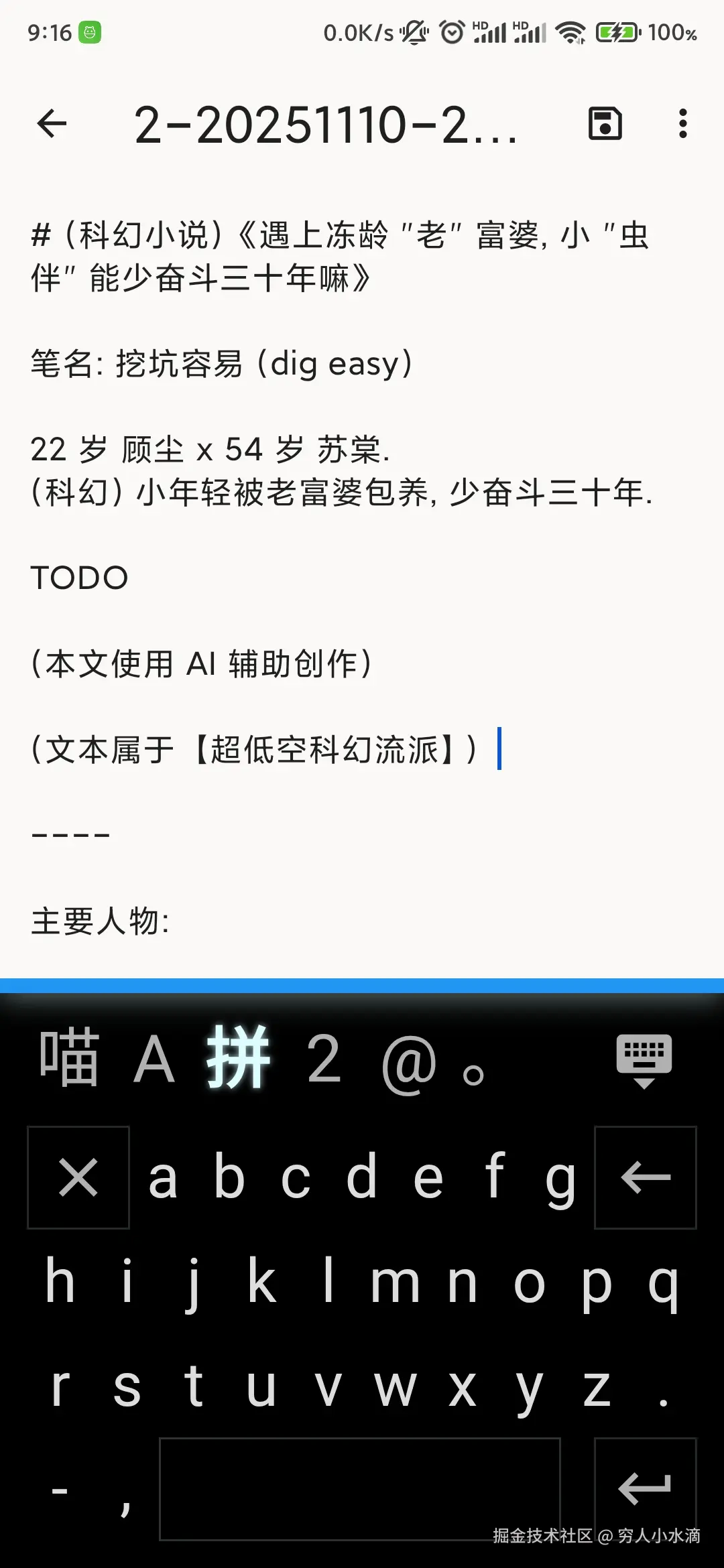Save the document with the floppy disk icon
Screen dimensions: 724x1568
tap(605, 124)
